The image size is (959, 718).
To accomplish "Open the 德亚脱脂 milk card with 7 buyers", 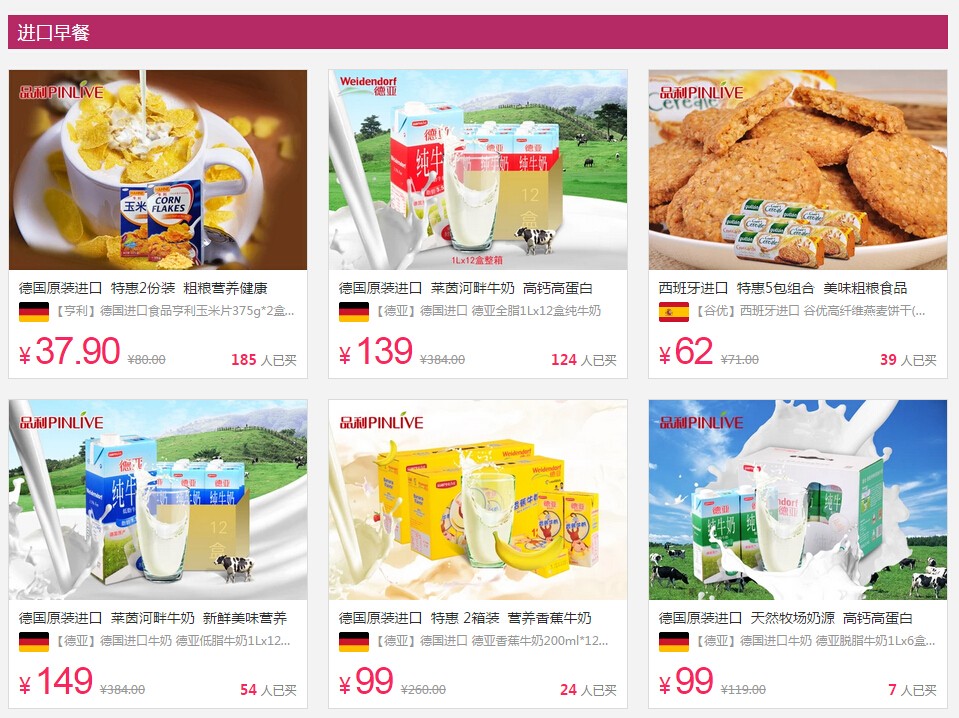I will (x=798, y=500).
